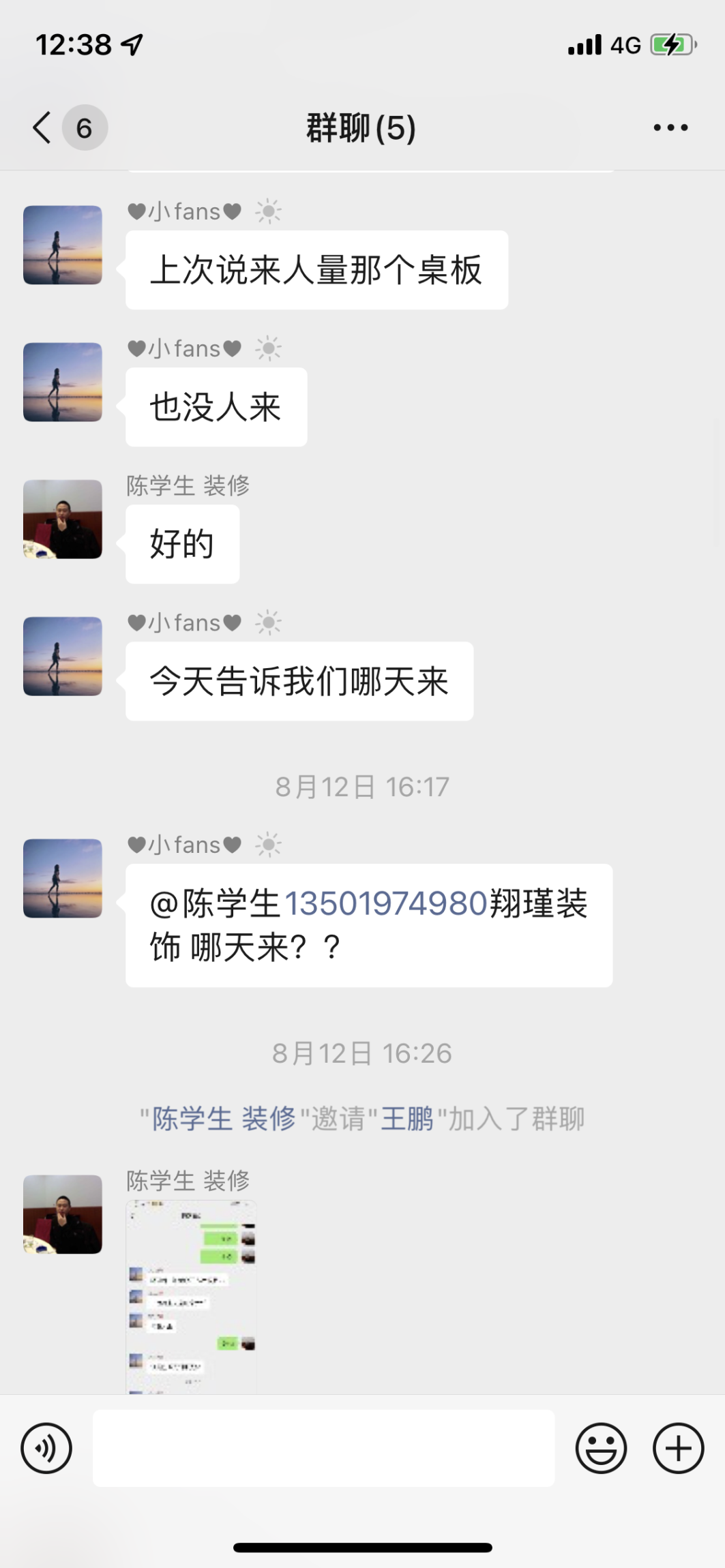Open the screenshot image sent by 陈学生 装修
This screenshot has width=725, height=1568.
pos(191,1296)
